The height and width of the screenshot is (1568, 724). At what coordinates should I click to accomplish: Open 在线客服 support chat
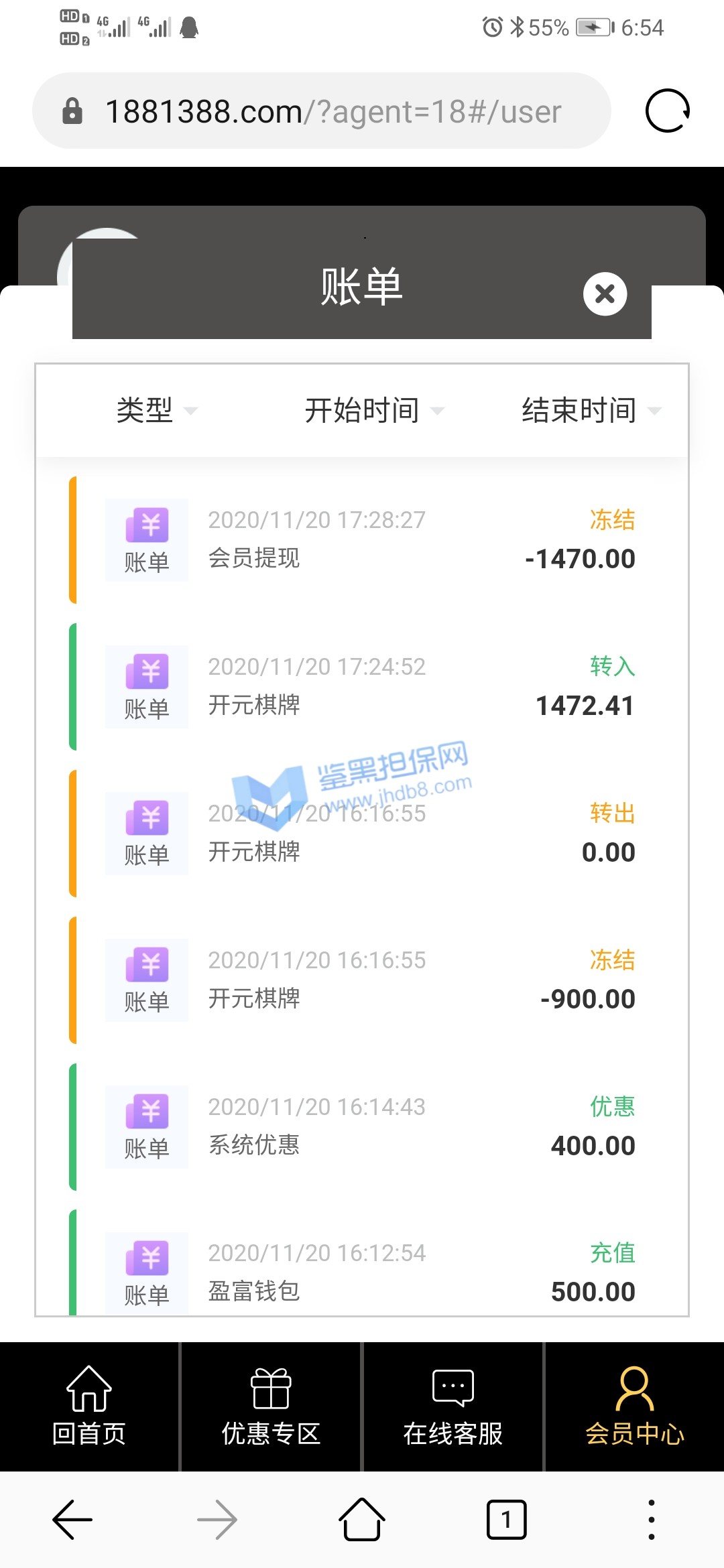point(453,1406)
